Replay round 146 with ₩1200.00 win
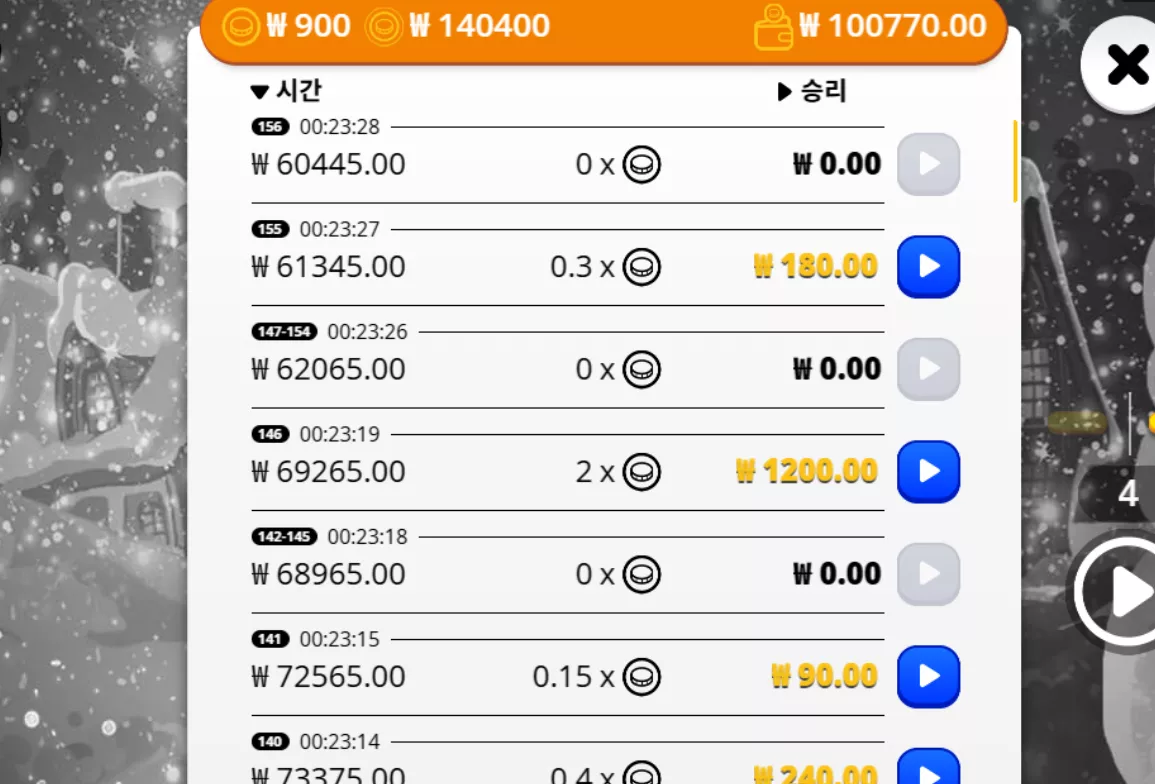Viewport: 1155px width, 784px height. point(928,472)
